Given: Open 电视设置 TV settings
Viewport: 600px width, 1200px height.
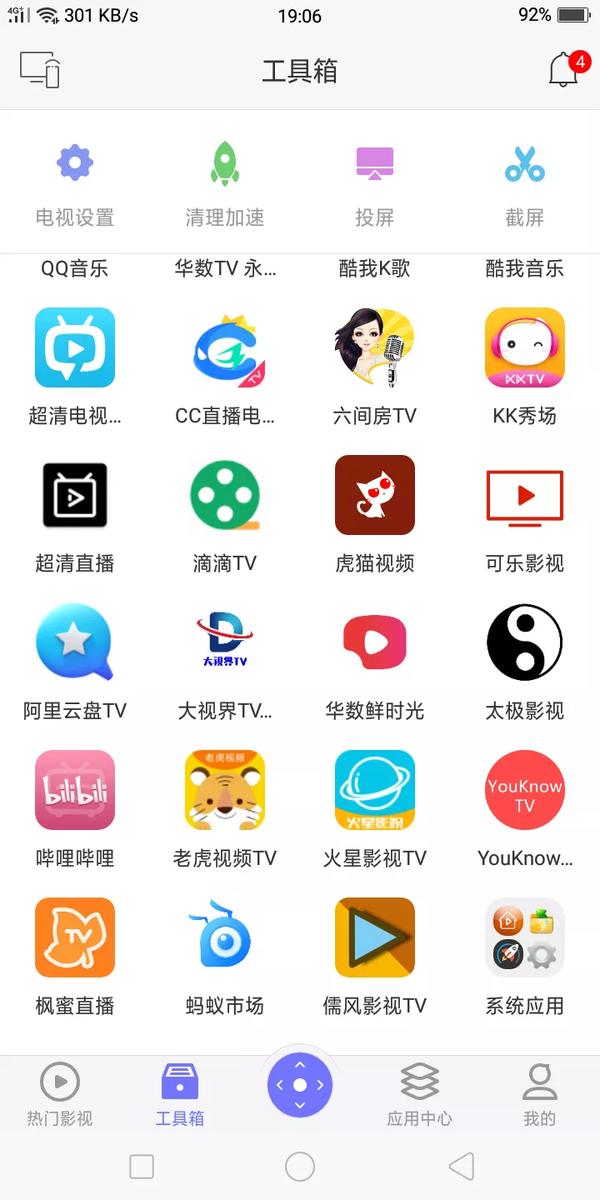Looking at the screenshot, I should click(75, 185).
